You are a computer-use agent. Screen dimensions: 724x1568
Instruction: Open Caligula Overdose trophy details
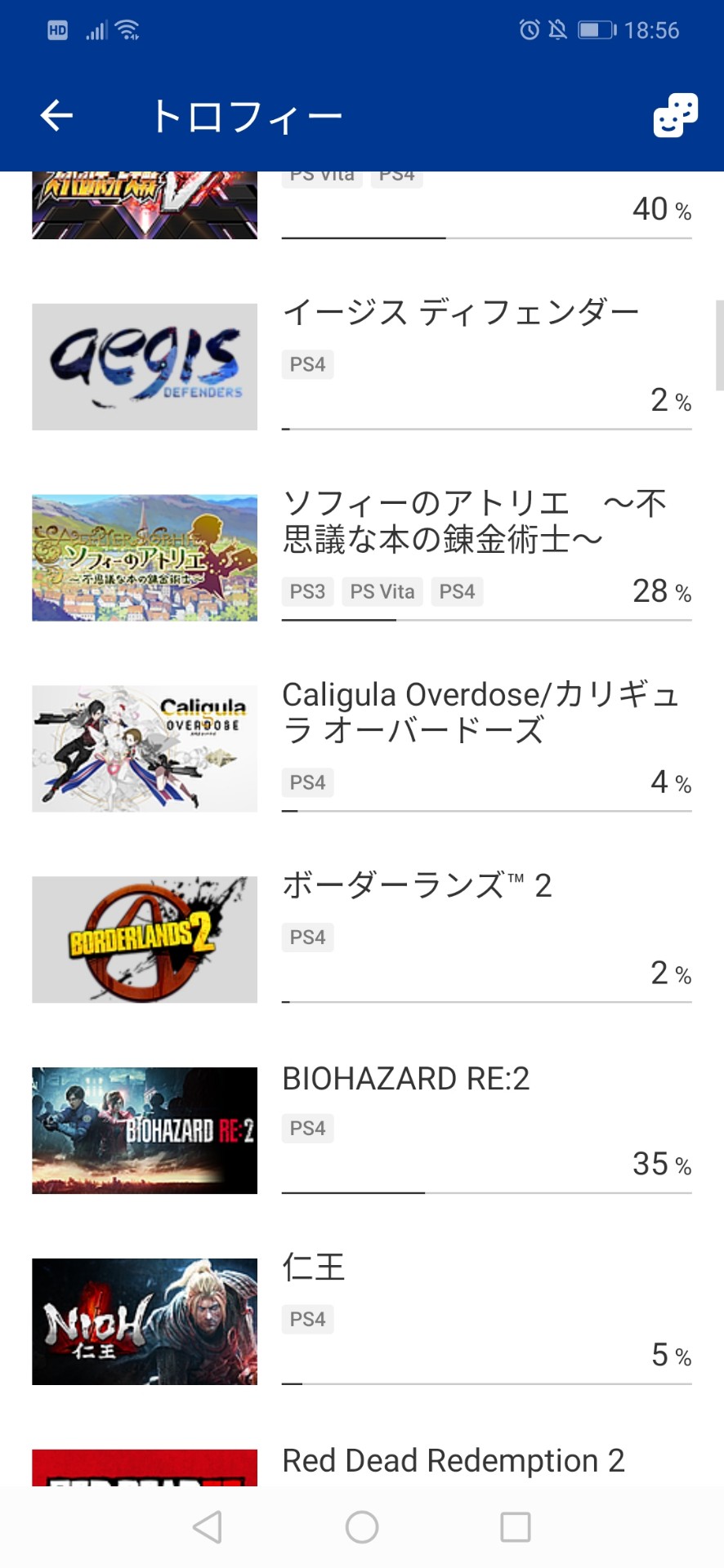(362, 749)
